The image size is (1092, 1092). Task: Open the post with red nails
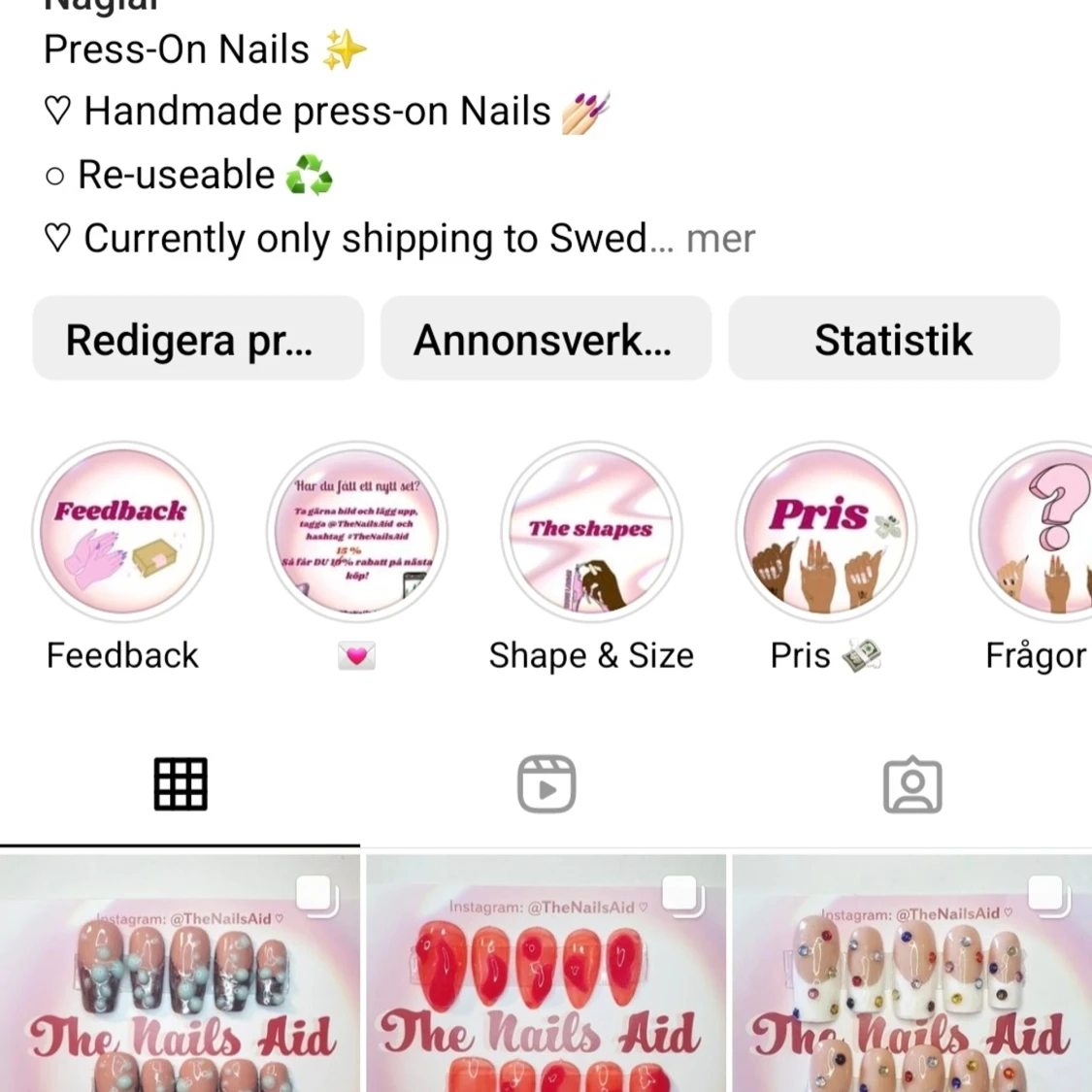pos(546,974)
